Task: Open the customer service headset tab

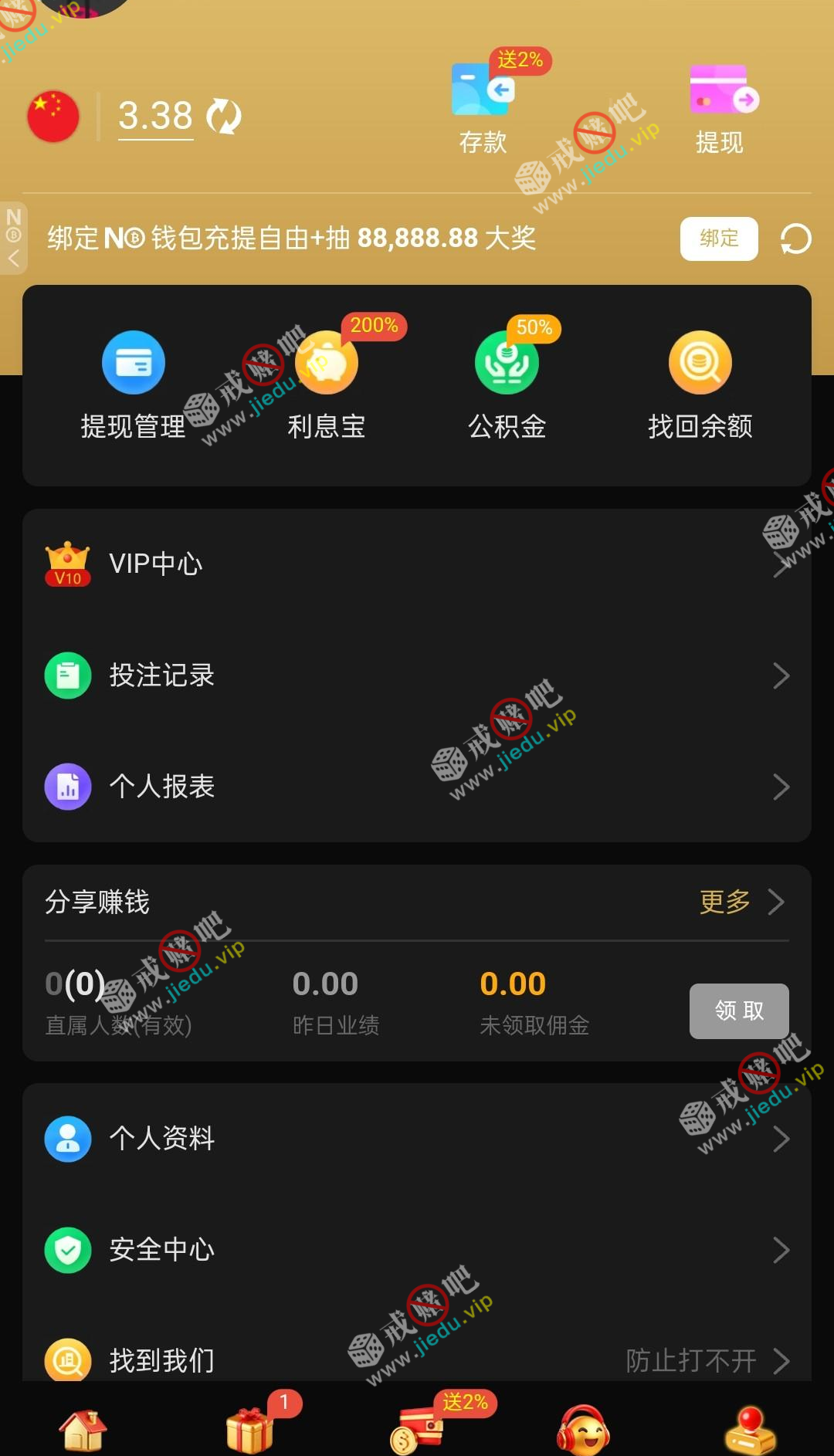Action: click(x=584, y=1430)
